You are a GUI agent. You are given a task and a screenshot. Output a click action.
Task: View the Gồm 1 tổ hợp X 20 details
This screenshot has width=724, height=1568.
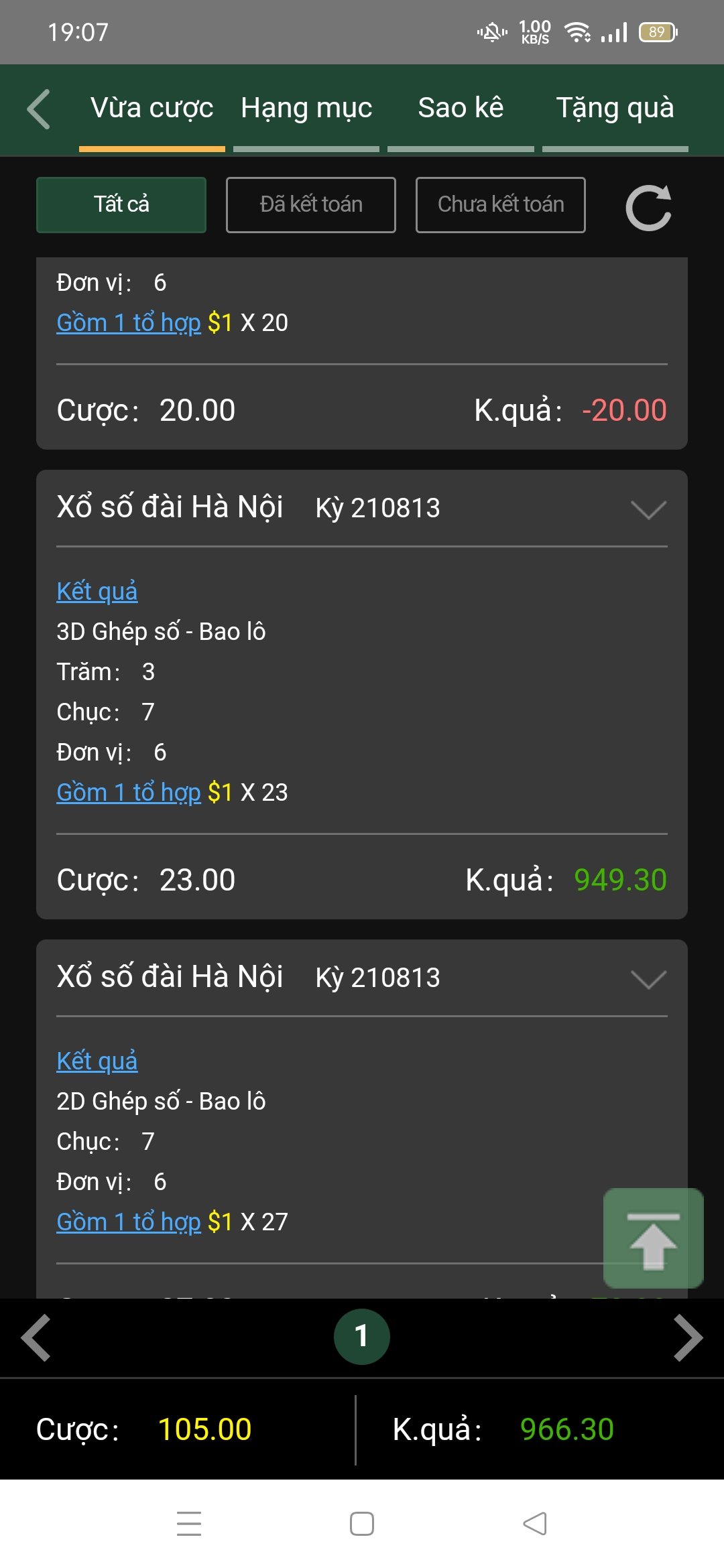[x=129, y=323]
